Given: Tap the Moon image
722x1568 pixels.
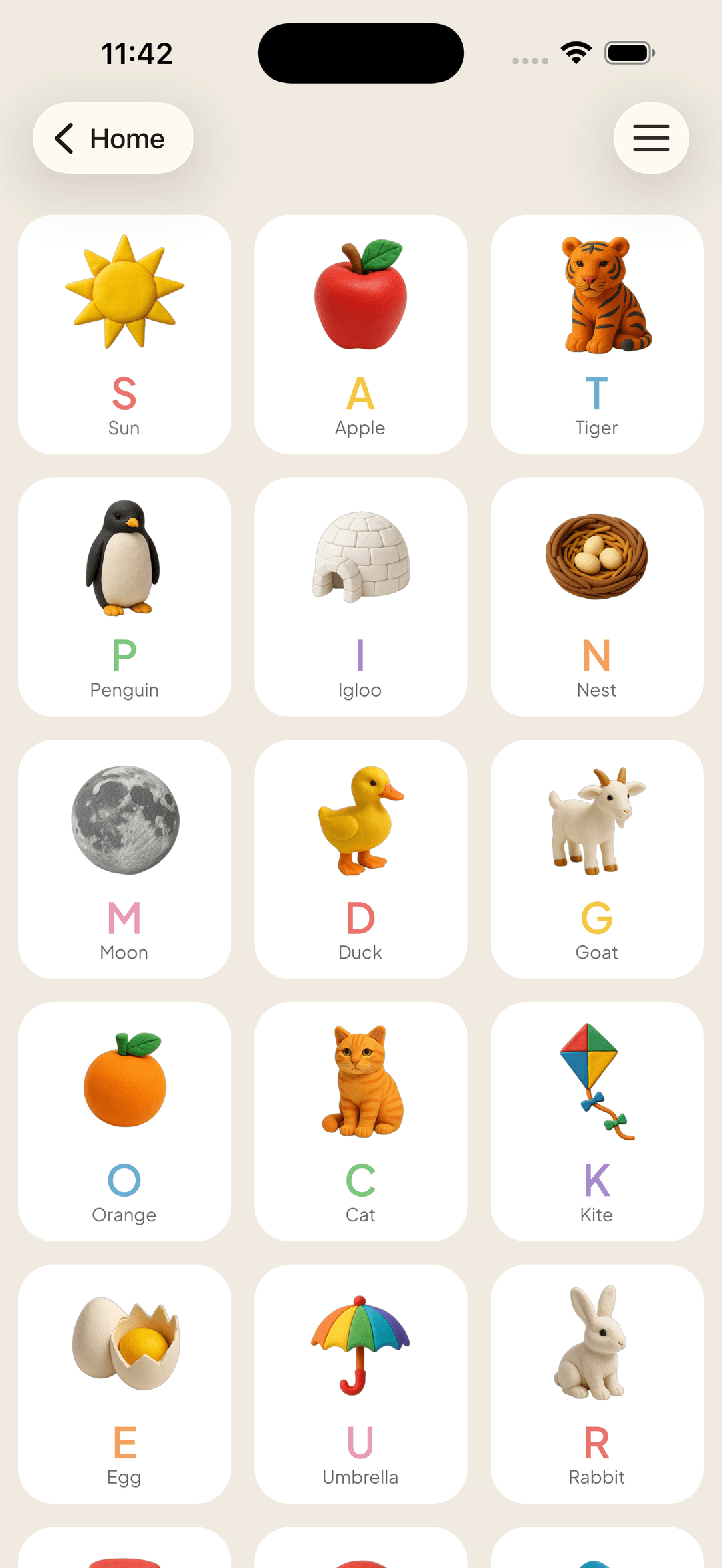Looking at the screenshot, I should [x=124, y=822].
